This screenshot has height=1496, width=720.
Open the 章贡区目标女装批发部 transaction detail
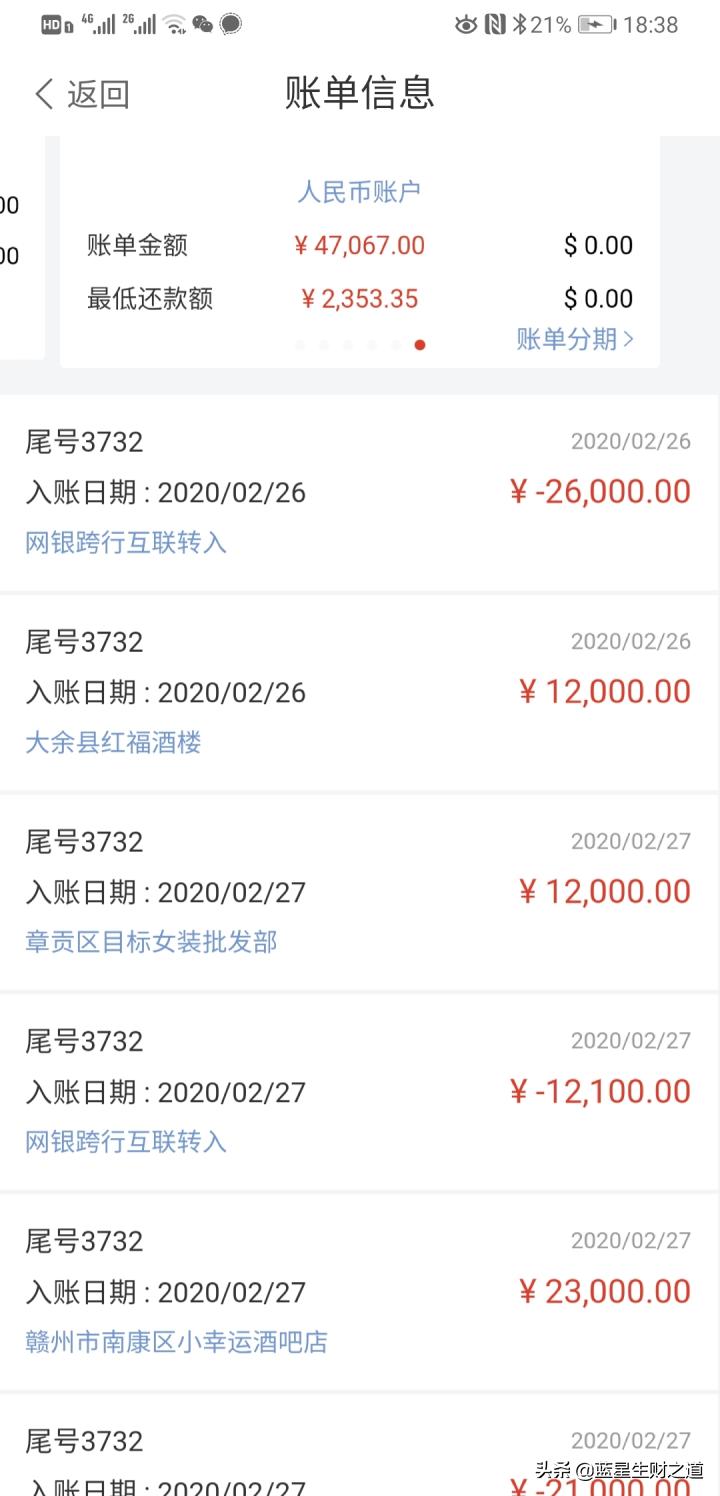click(x=152, y=942)
